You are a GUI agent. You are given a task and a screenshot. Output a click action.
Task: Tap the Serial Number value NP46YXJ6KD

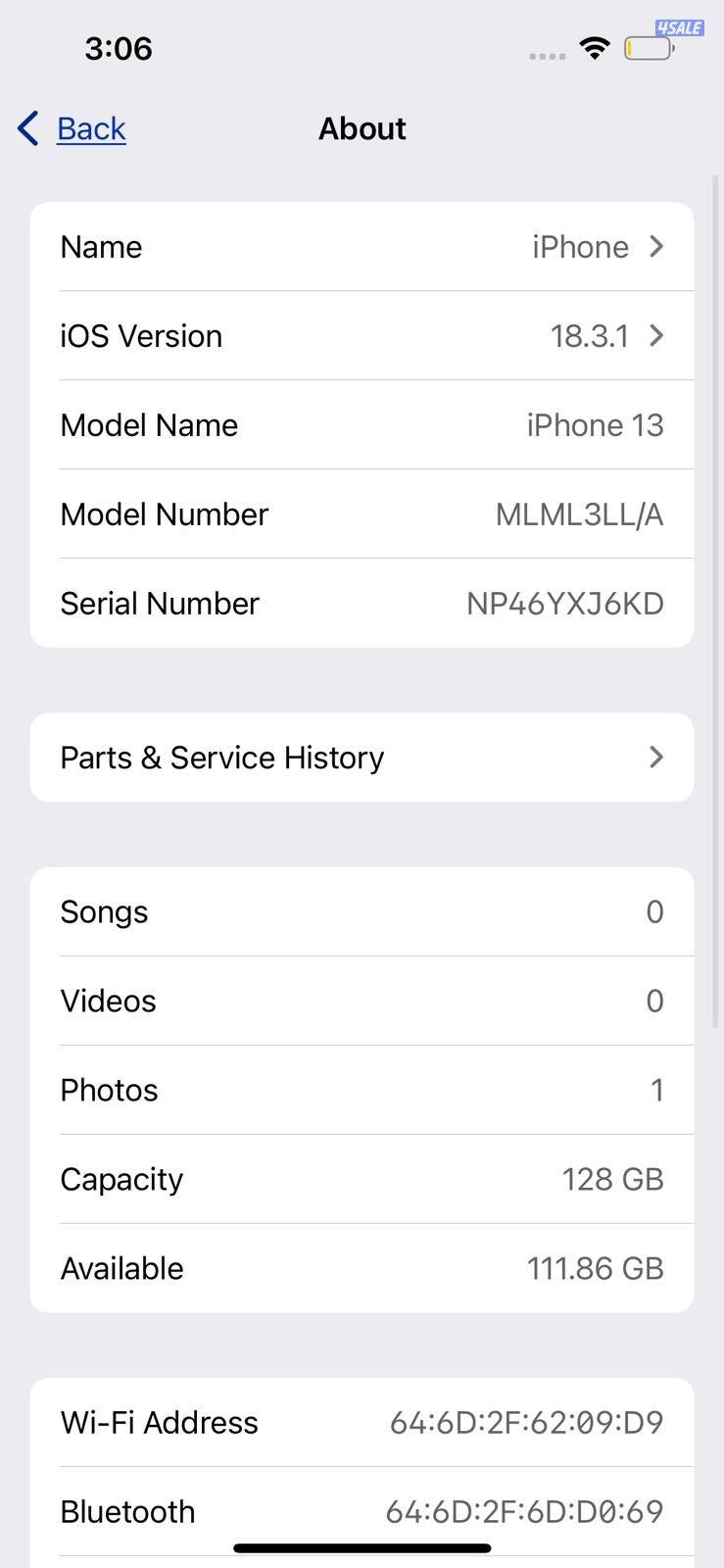pos(564,603)
